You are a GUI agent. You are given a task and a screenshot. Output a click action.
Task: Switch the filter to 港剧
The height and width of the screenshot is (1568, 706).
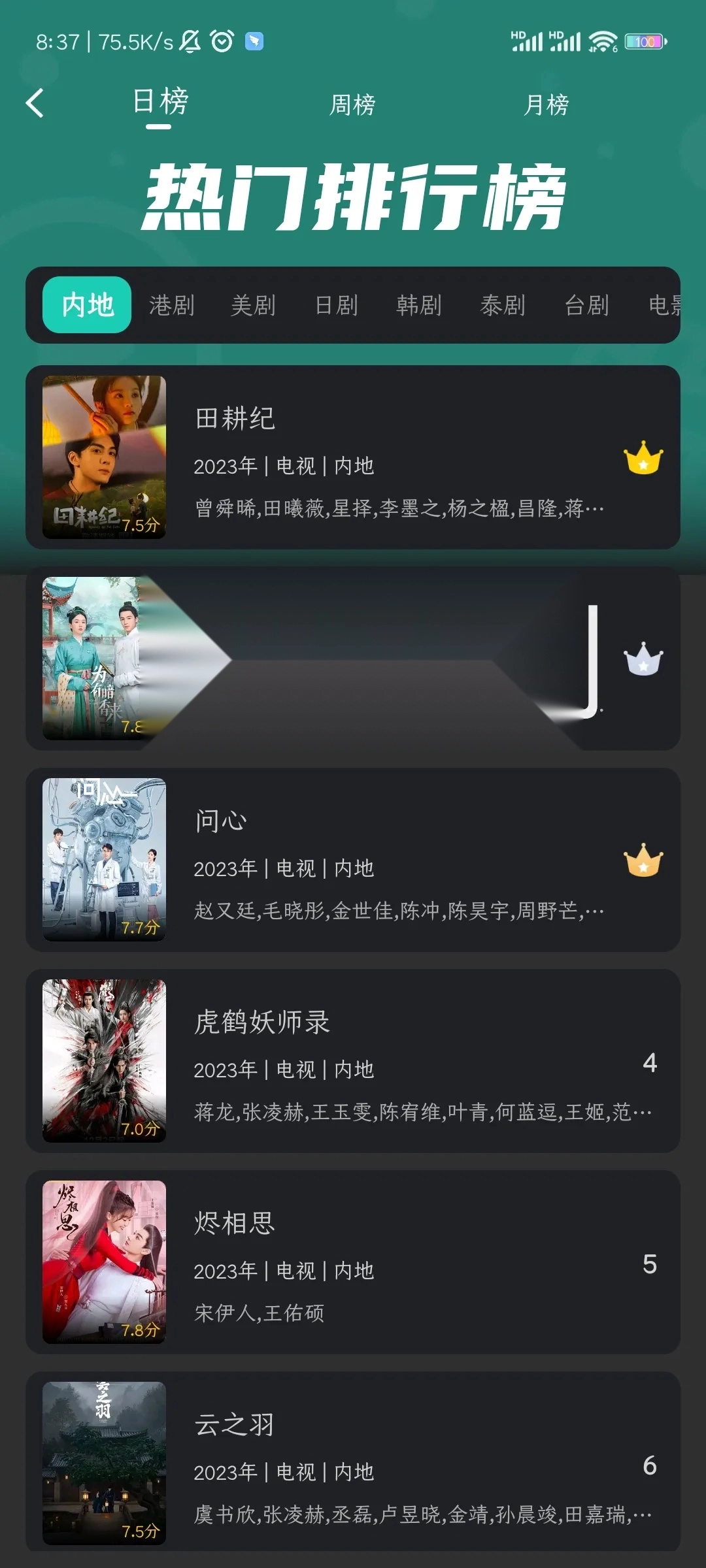tap(173, 305)
